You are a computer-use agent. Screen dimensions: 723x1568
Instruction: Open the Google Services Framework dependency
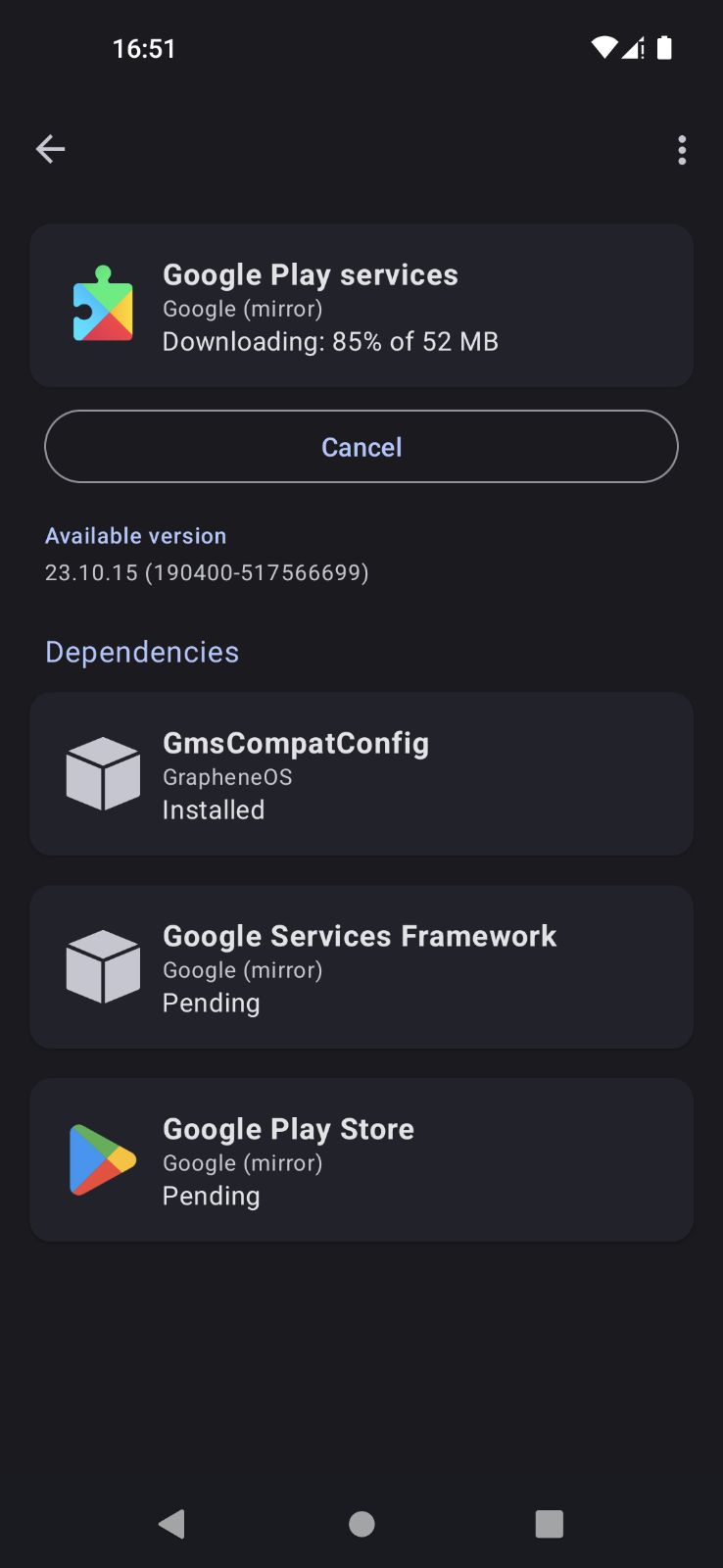[x=361, y=967]
